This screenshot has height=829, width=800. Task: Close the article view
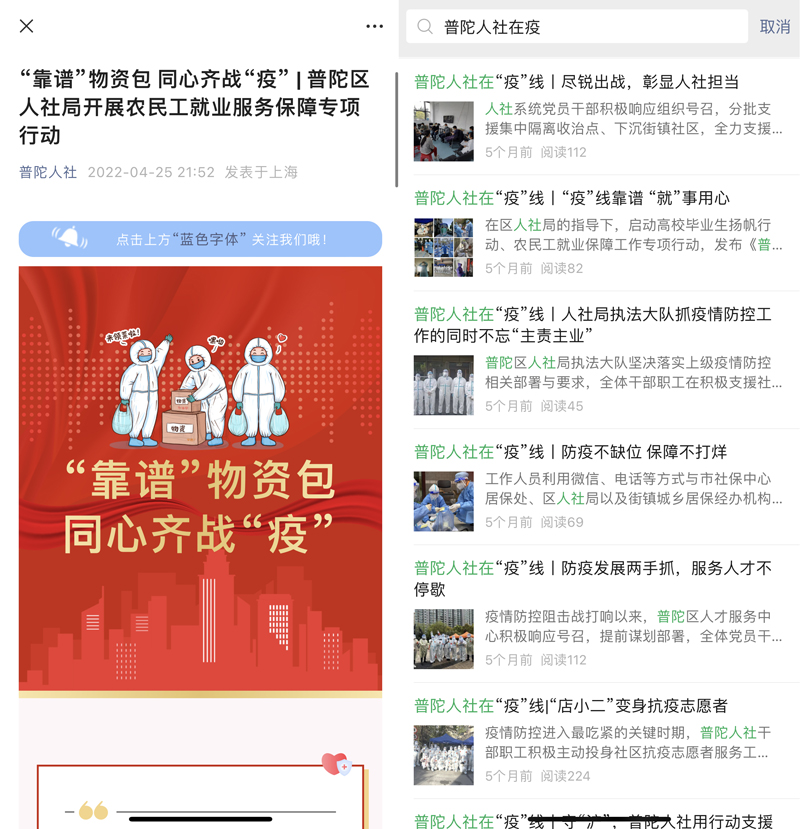coord(27,26)
